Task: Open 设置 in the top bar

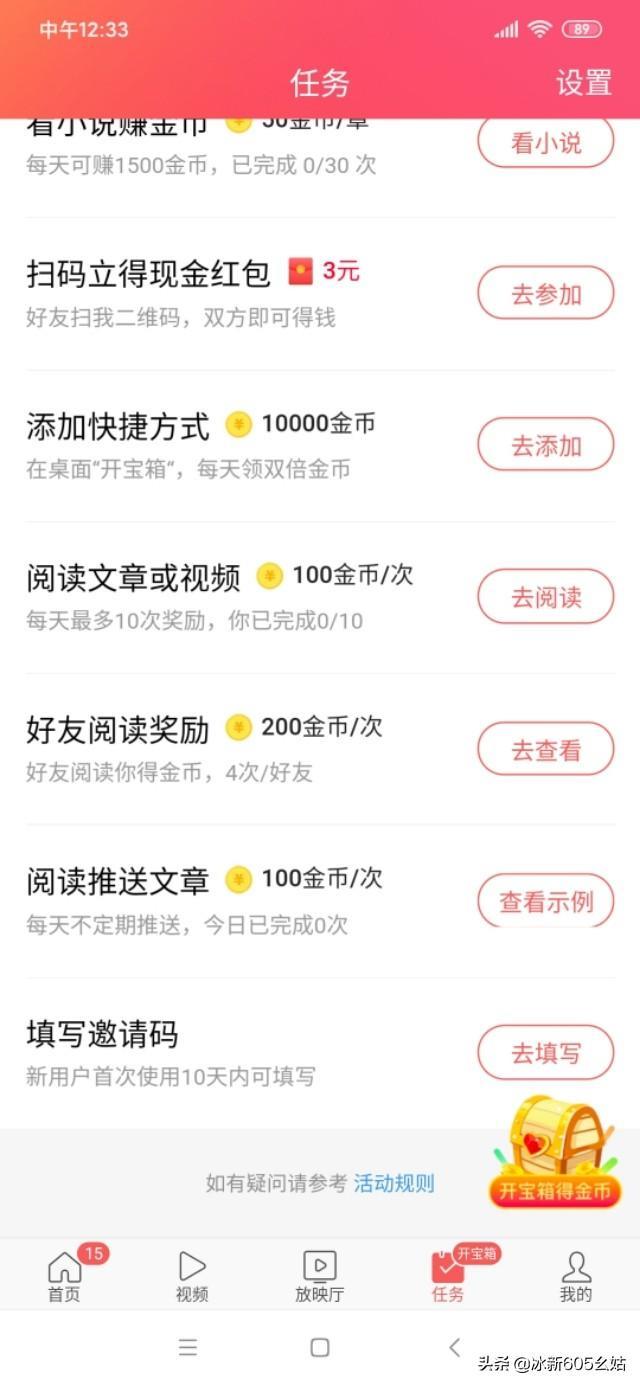Action: tap(584, 83)
